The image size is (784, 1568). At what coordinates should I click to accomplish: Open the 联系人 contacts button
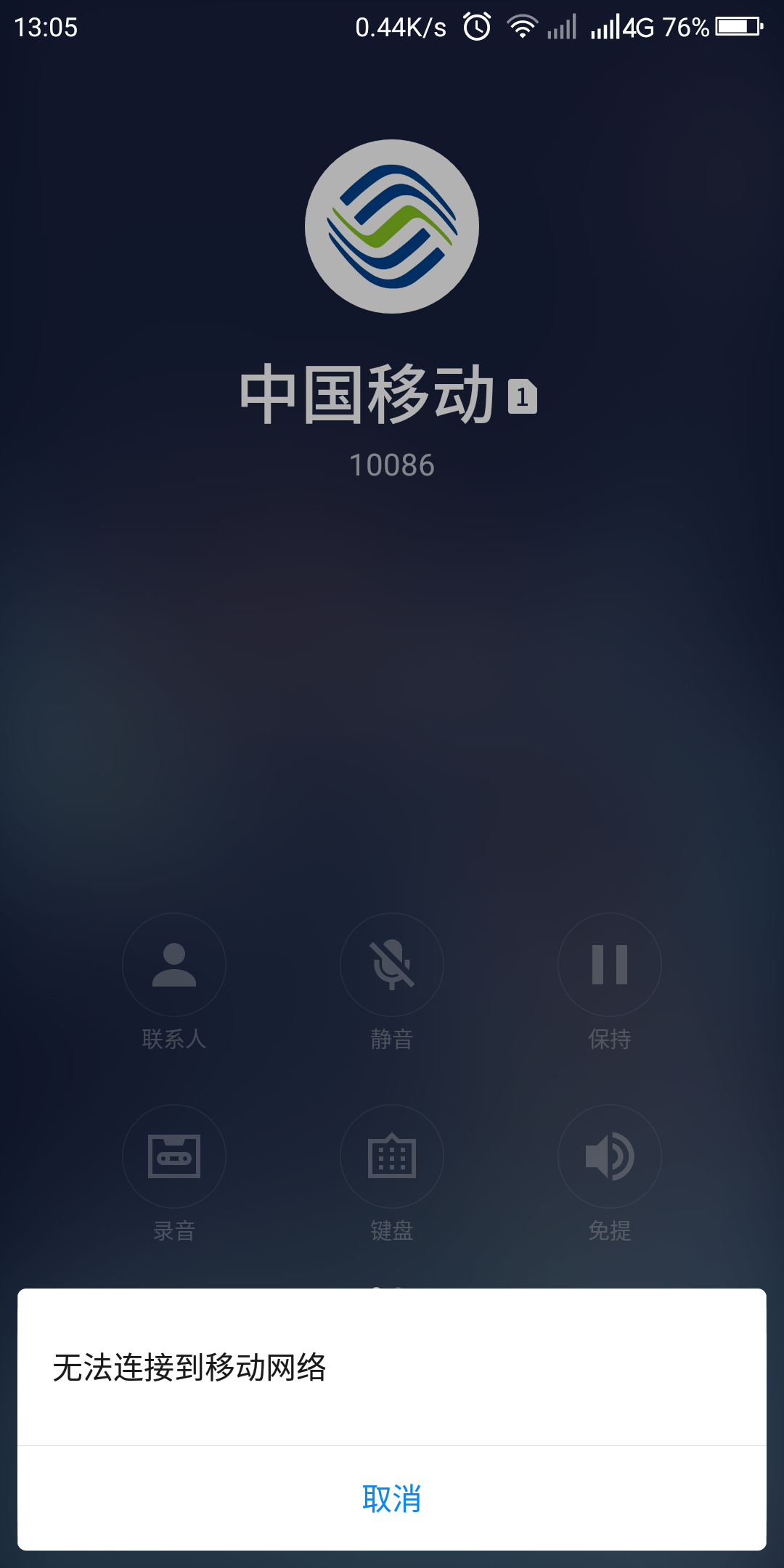[174, 965]
